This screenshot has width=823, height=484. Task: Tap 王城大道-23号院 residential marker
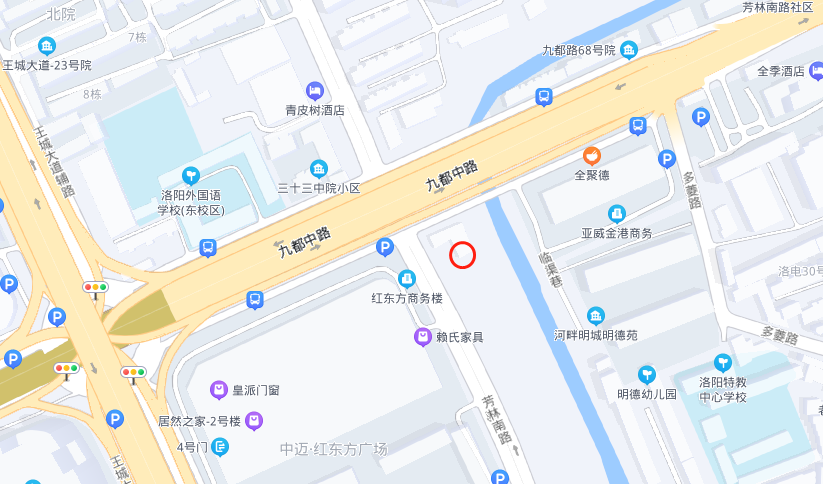pos(46,46)
